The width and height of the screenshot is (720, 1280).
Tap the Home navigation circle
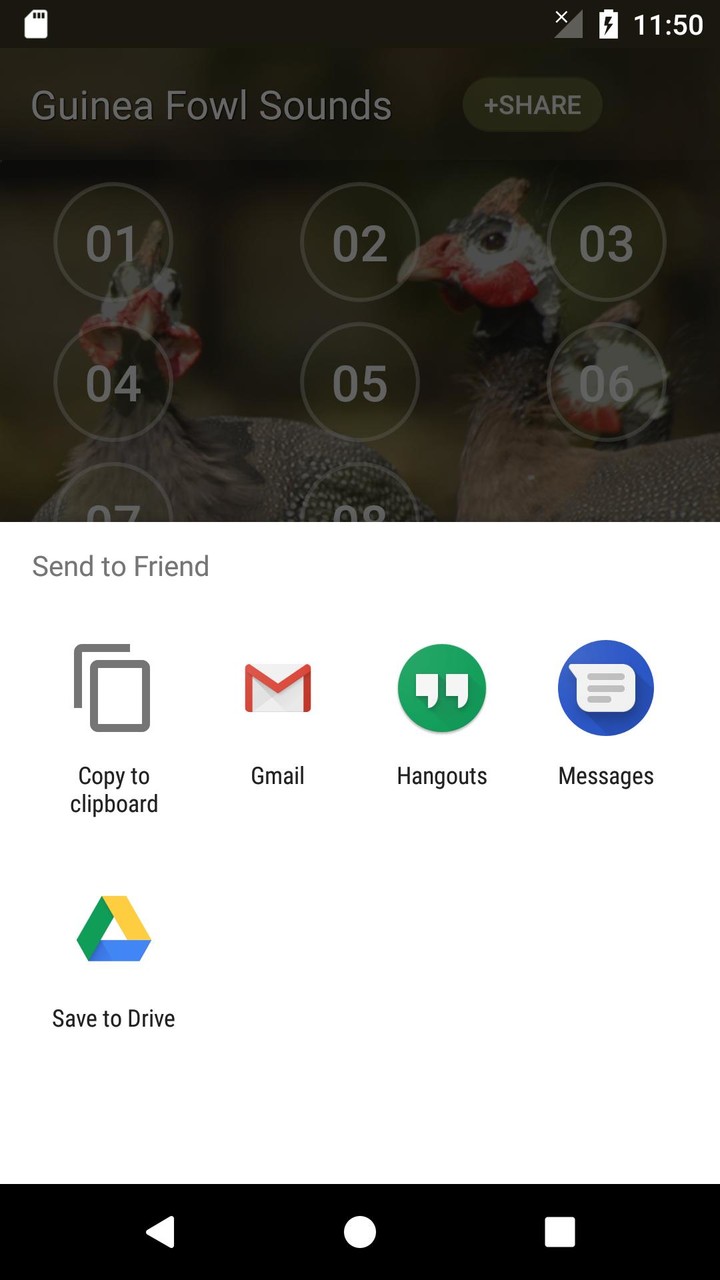pos(360,1232)
